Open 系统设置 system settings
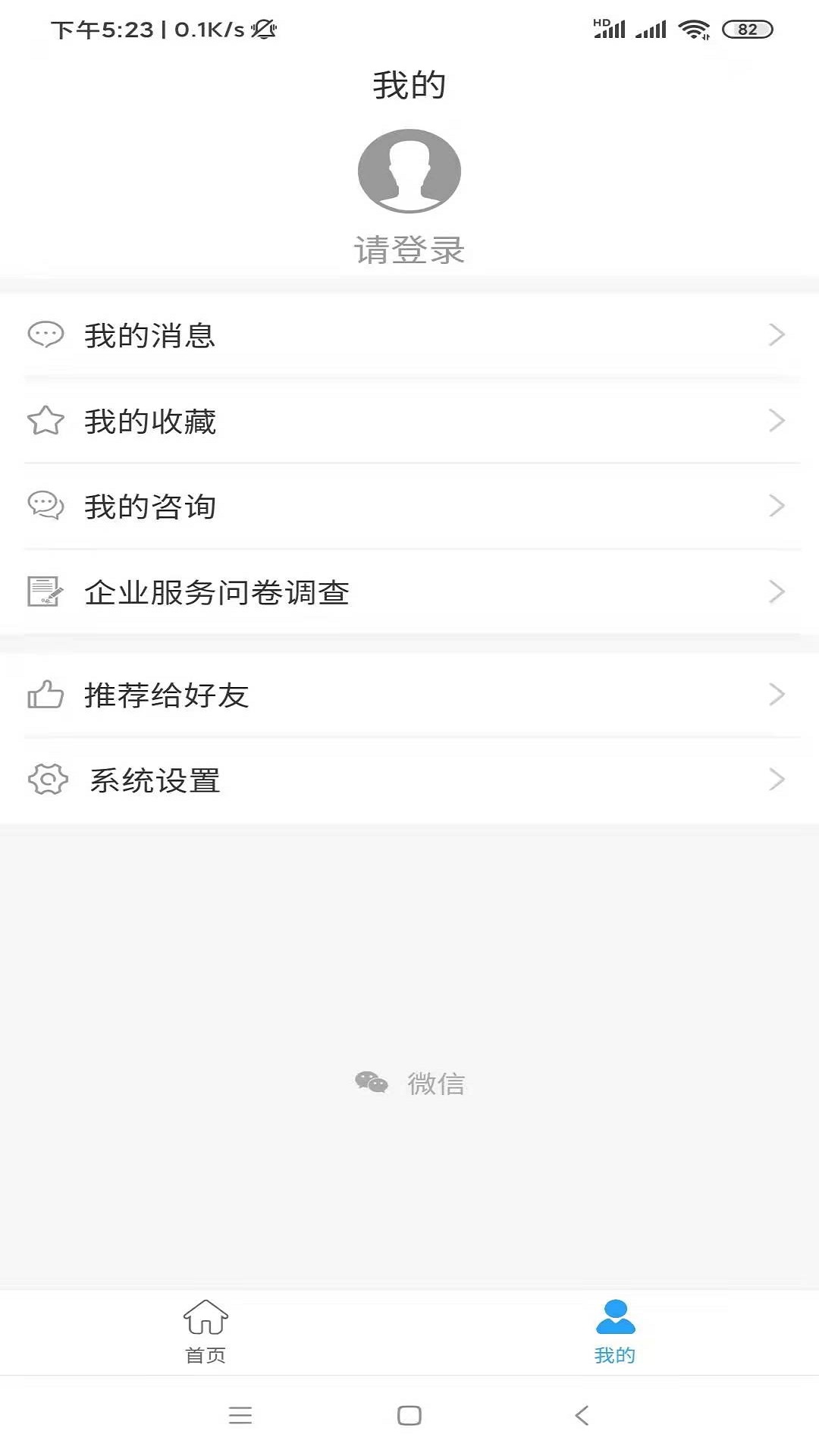The width and height of the screenshot is (819, 1456). tap(409, 780)
